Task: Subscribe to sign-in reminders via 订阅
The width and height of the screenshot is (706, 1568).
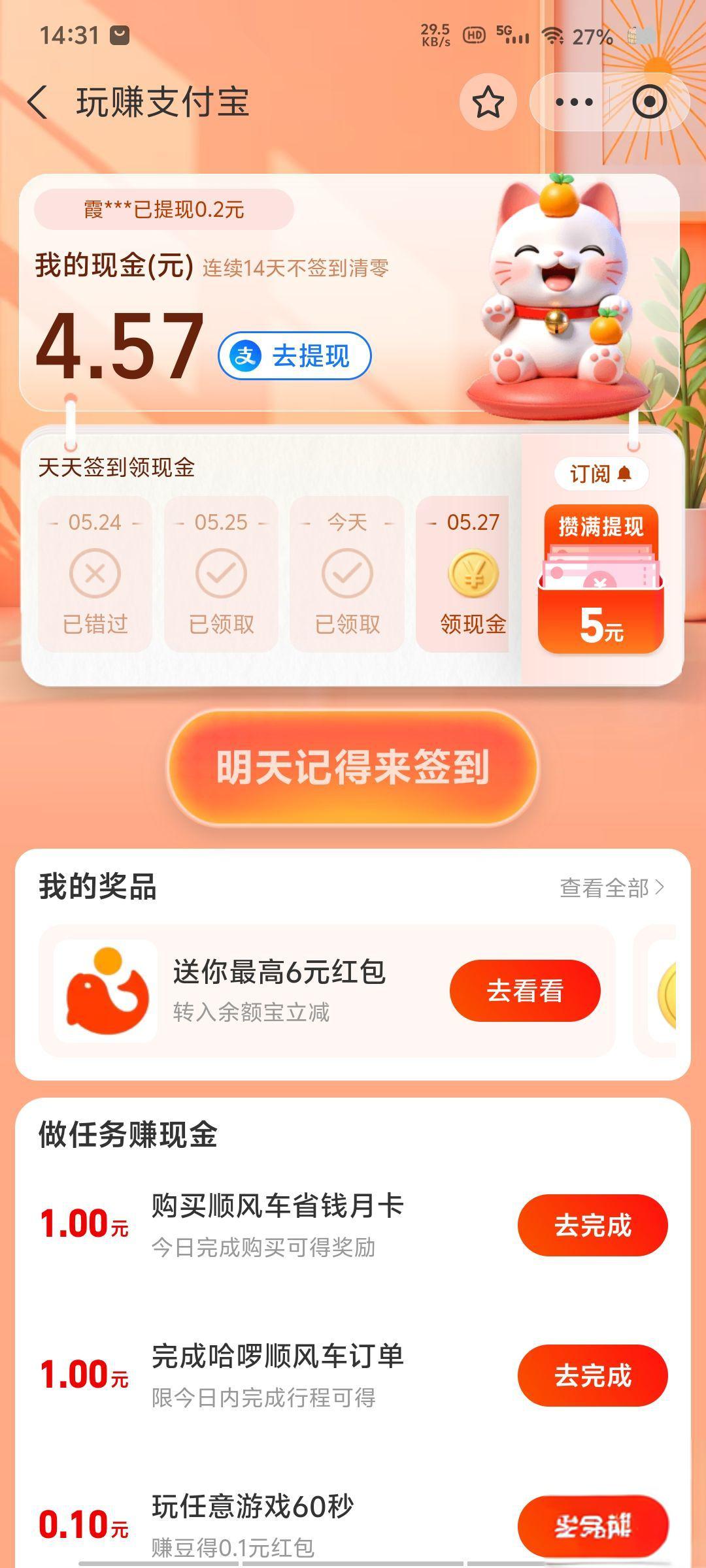Action: pos(601,474)
